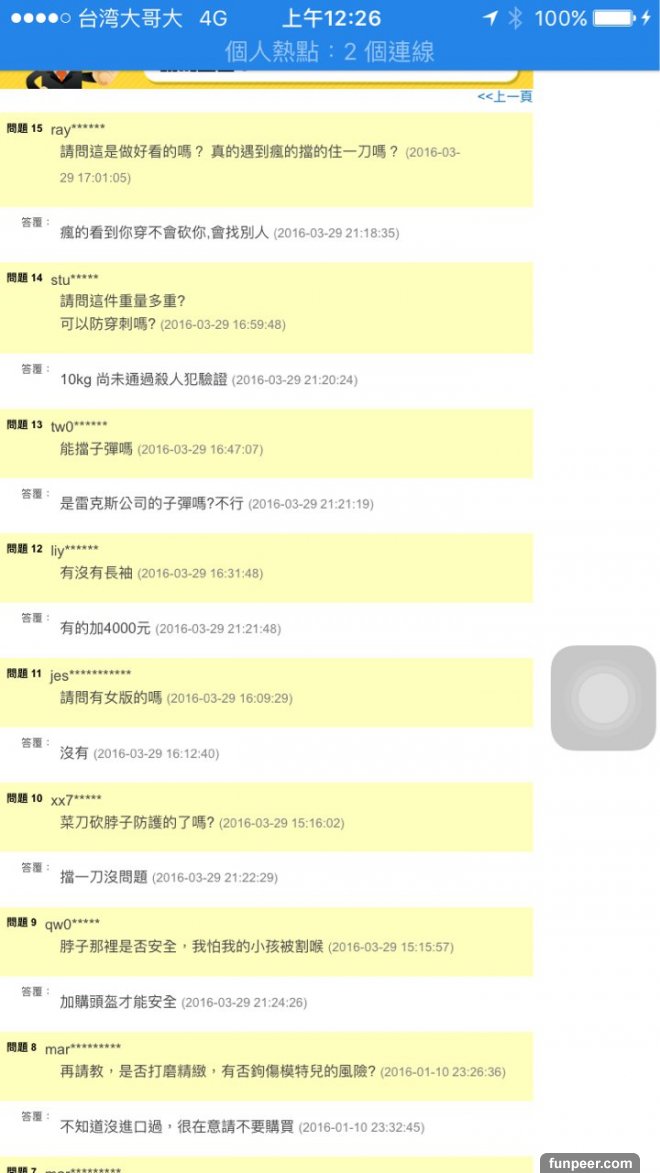
Task: Open the AssistiveTouch floating button
Action: click(x=603, y=698)
